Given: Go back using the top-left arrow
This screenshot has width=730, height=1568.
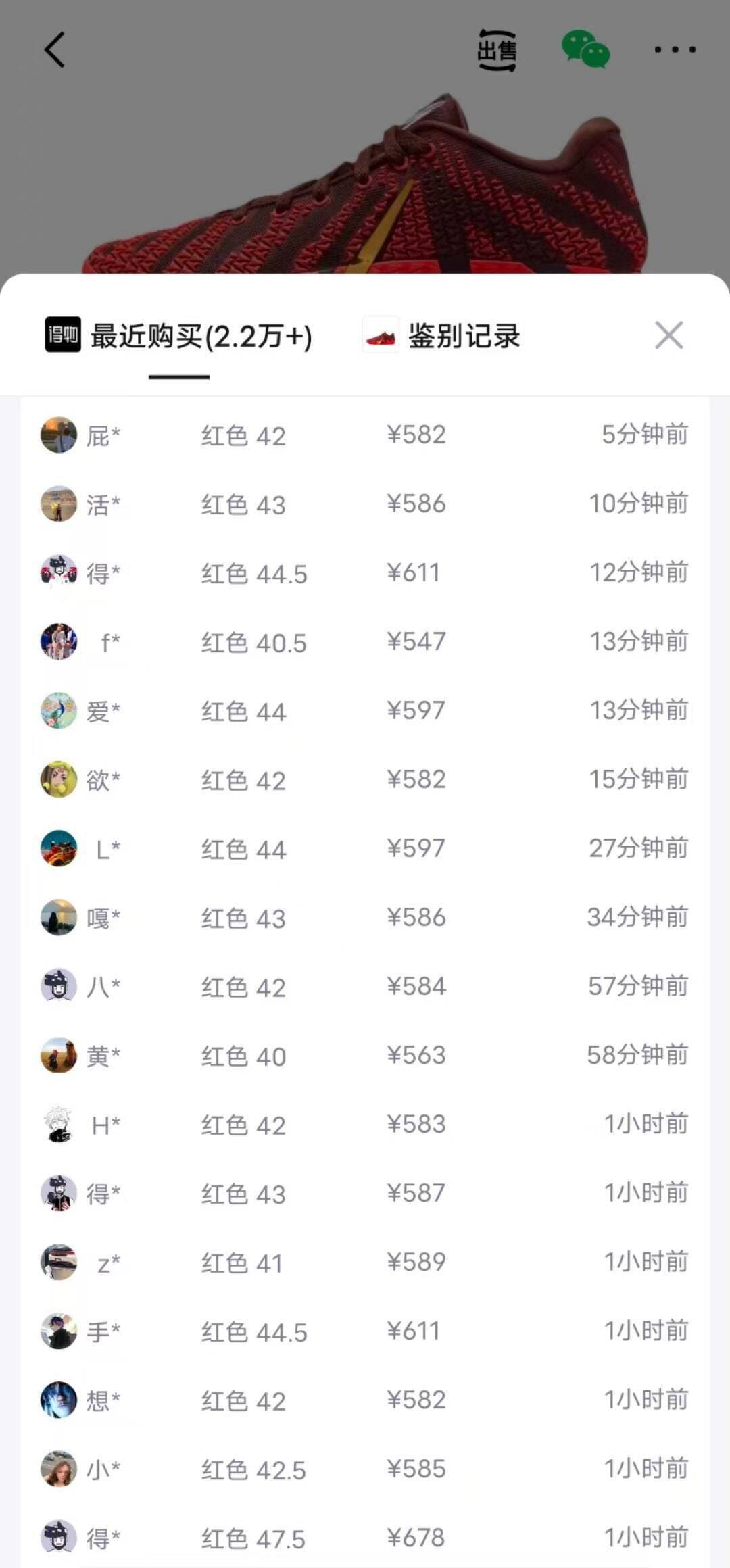Looking at the screenshot, I should coord(55,50).
